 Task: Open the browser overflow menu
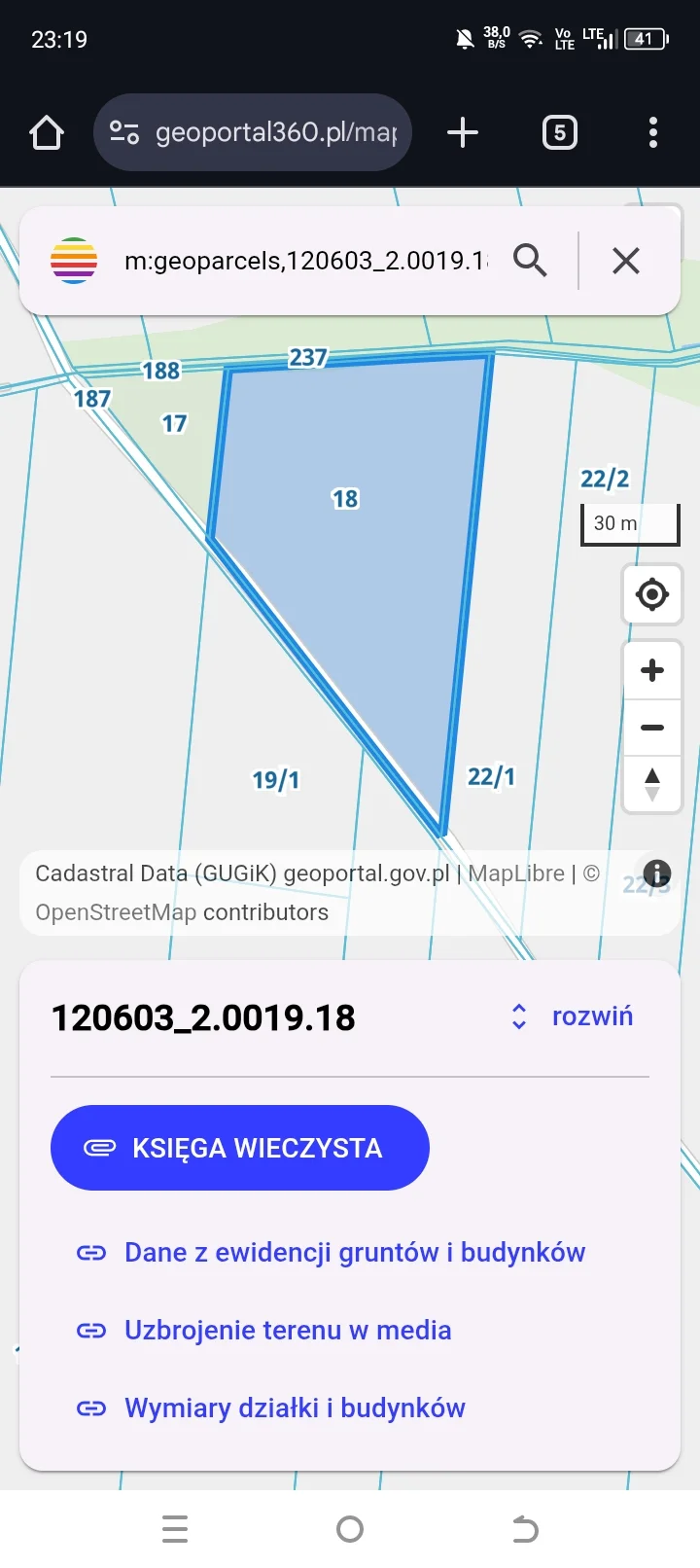[x=652, y=132]
